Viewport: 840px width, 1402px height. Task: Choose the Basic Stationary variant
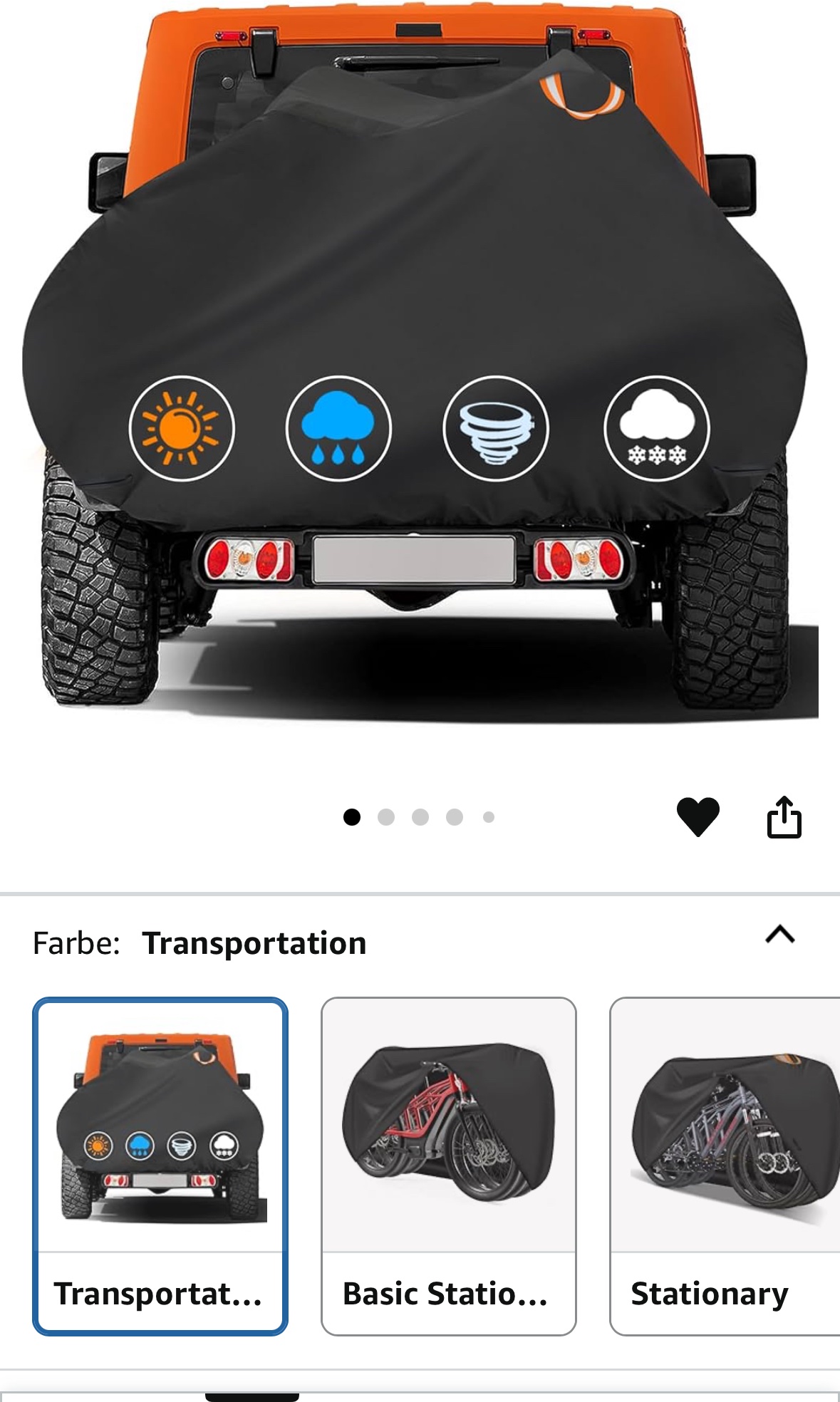448,1165
